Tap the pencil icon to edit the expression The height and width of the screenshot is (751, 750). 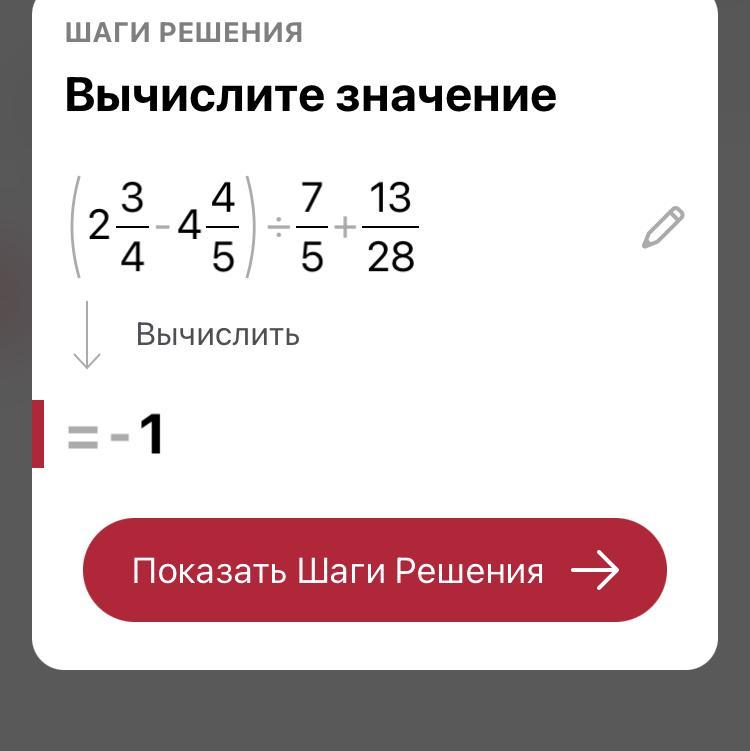(663, 227)
